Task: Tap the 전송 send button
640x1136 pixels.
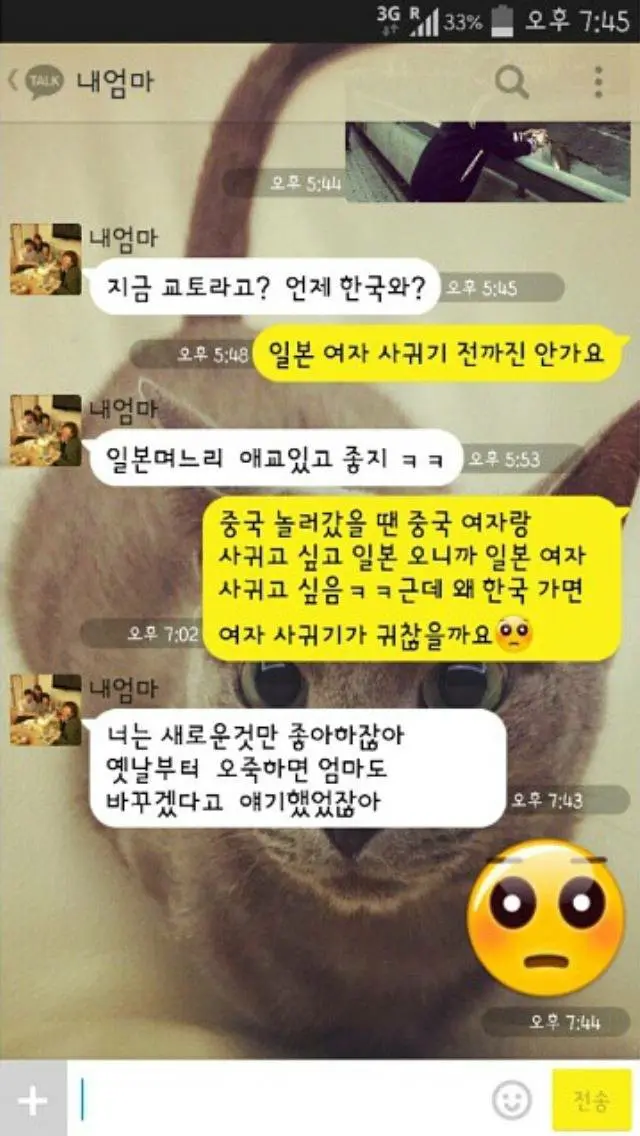Action: 590,1101
